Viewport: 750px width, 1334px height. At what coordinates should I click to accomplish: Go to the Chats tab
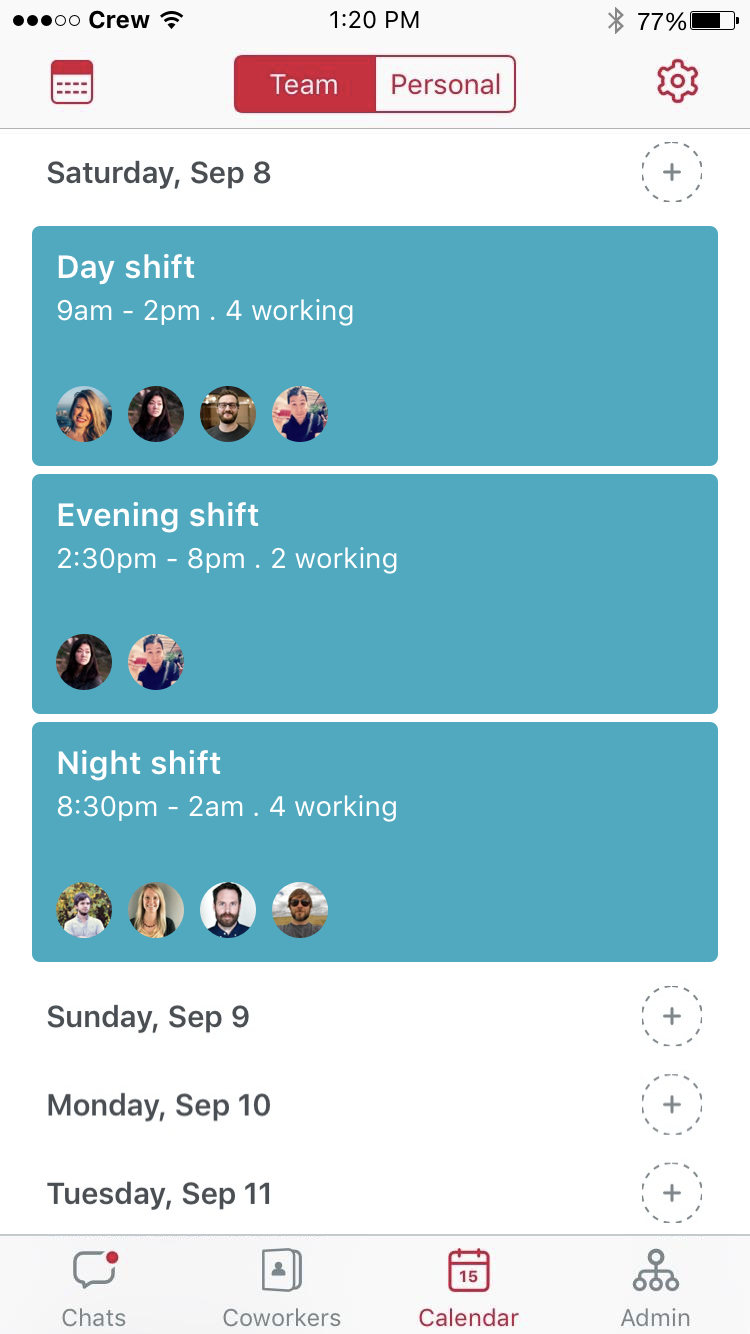[94, 1287]
